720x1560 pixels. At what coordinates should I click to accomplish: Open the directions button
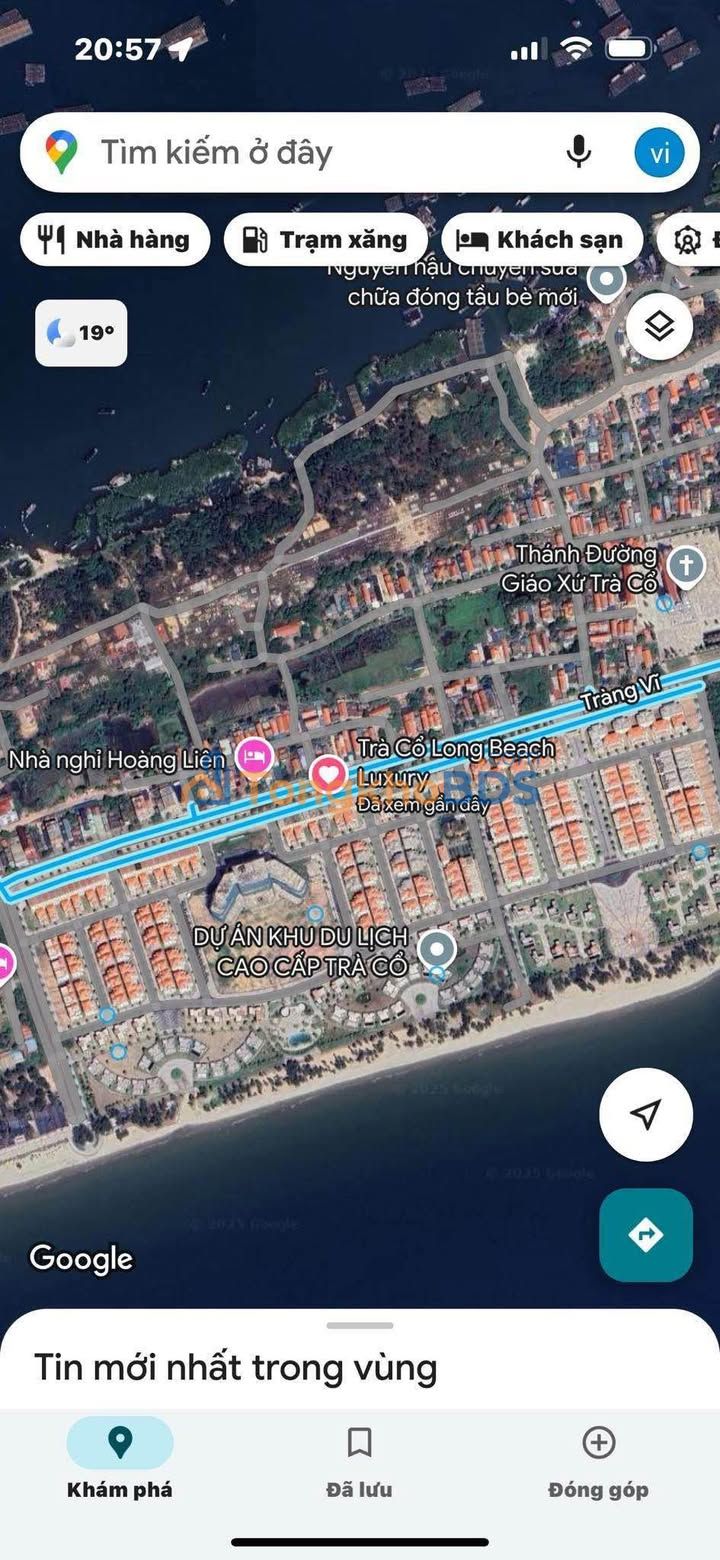coord(645,1235)
